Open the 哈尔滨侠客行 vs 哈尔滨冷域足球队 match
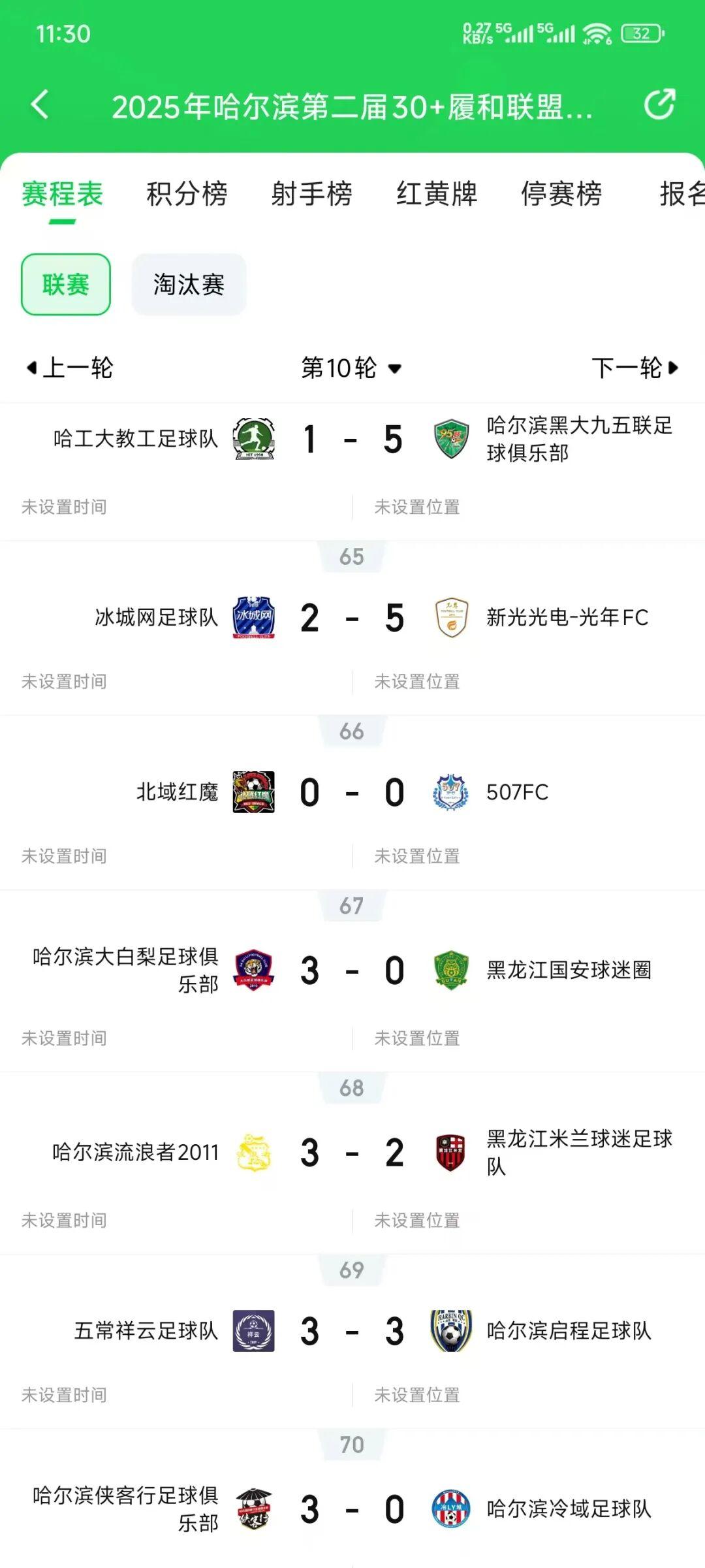The width and height of the screenshot is (705, 1568). click(x=352, y=1509)
